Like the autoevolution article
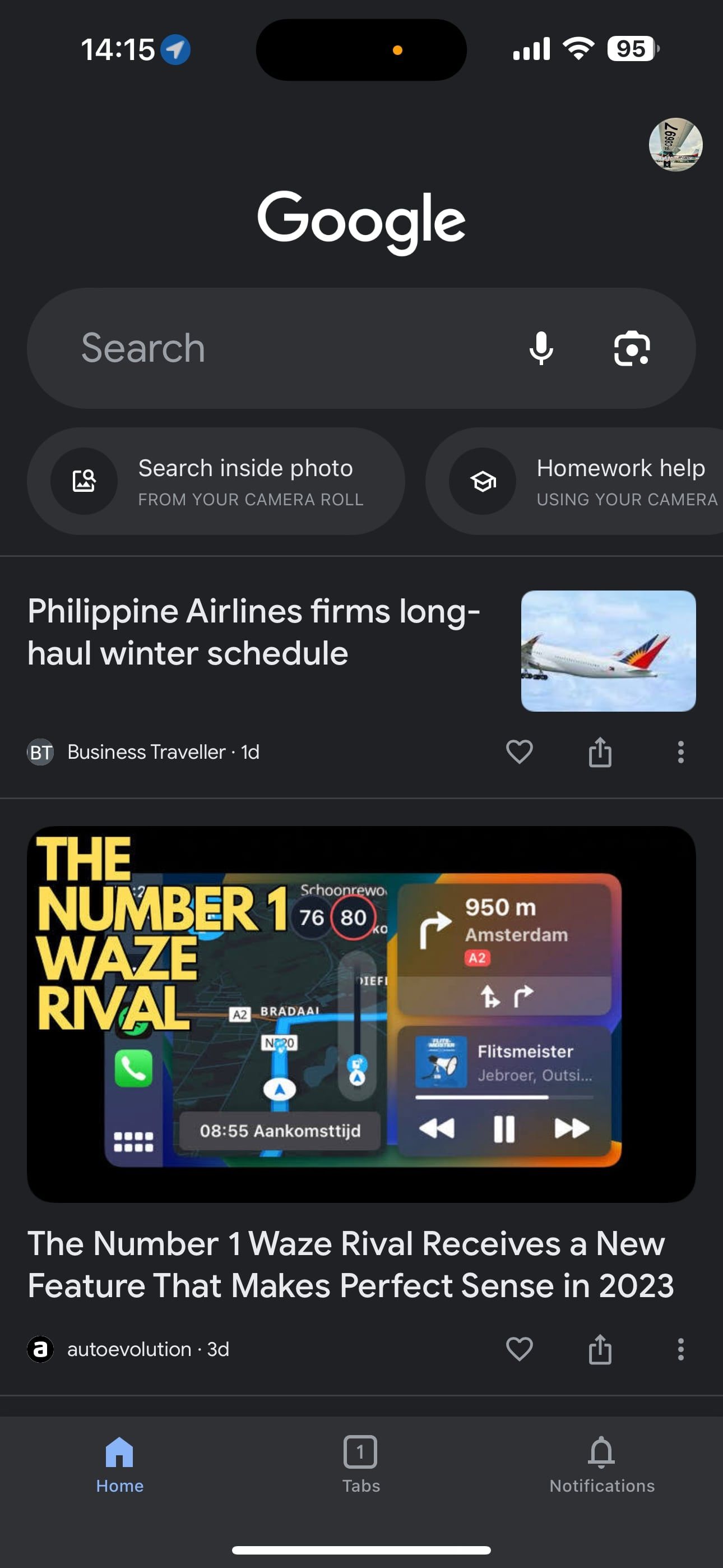The width and height of the screenshot is (723, 1568). (x=519, y=1349)
